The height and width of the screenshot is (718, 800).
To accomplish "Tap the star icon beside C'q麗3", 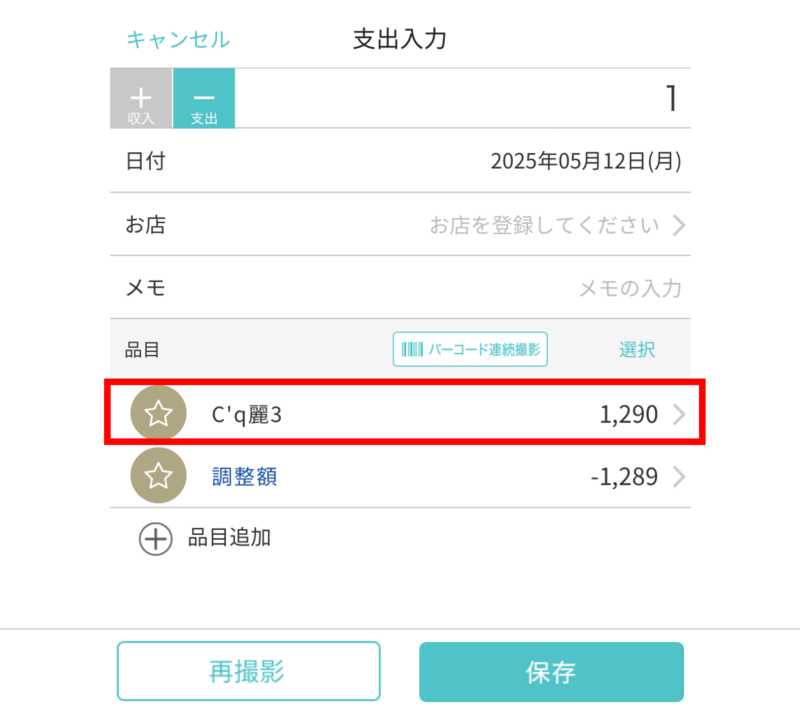I will point(158,413).
